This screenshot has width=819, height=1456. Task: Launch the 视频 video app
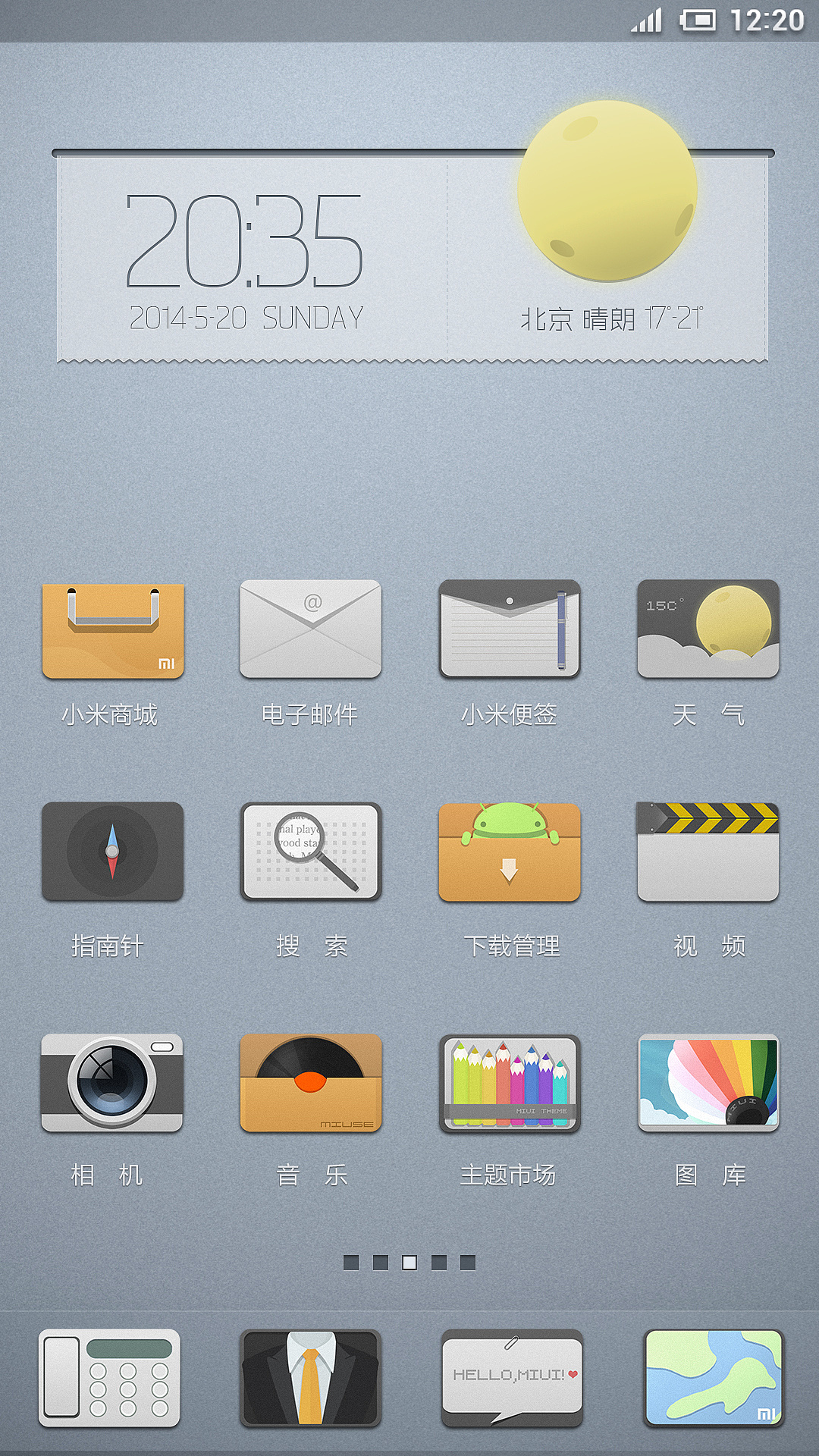708,852
